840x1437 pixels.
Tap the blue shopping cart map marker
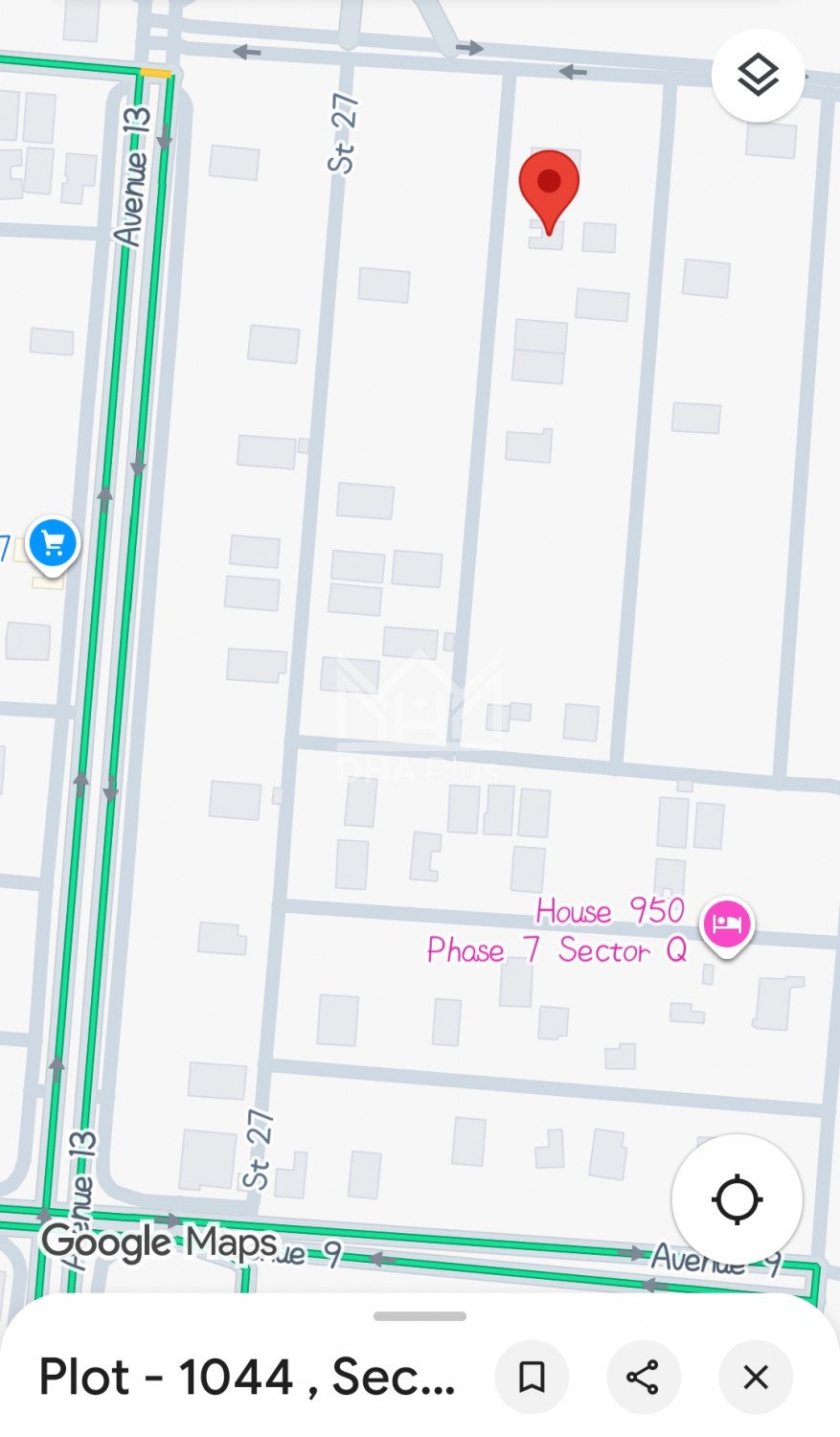53,544
